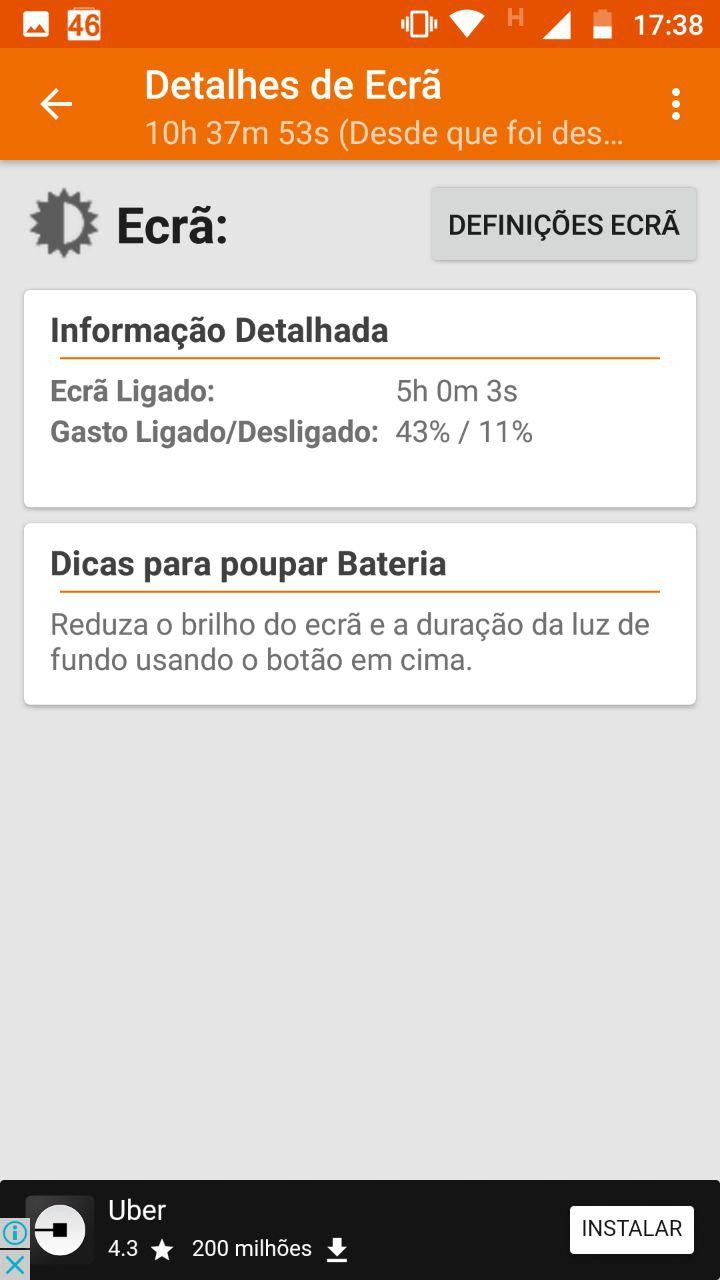This screenshot has width=720, height=1280.
Task: Open the three-dot overflow menu
Action: (676, 104)
